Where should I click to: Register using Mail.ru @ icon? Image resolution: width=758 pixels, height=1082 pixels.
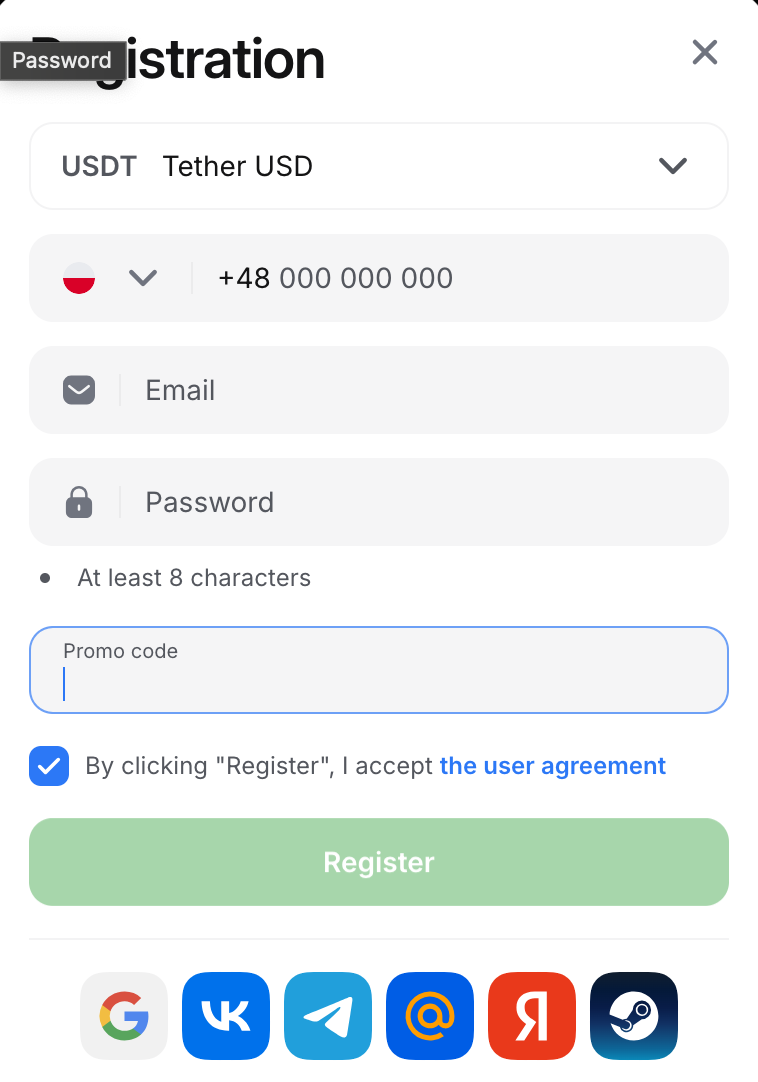pos(430,1016)
